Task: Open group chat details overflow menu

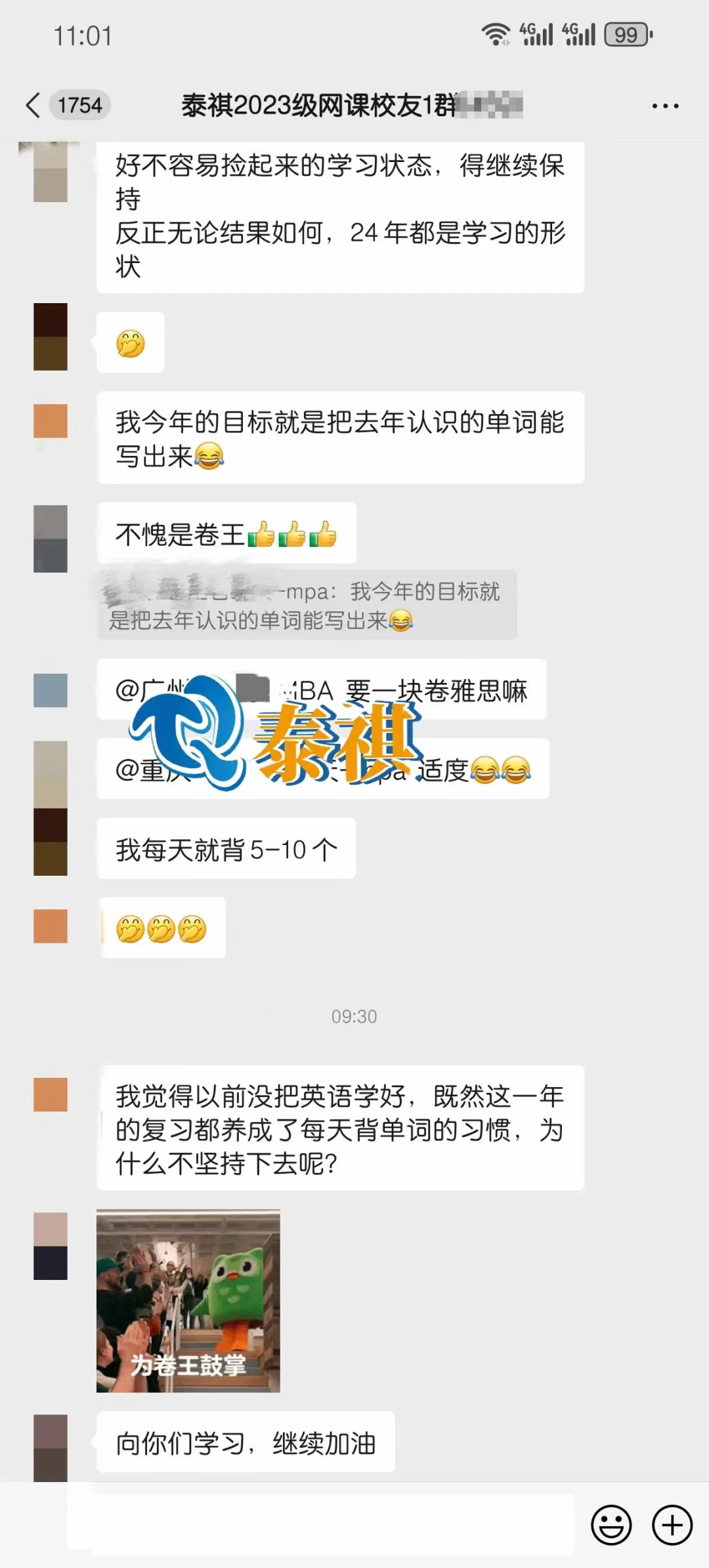Action: pyautogui.click(x=665, y=106)
